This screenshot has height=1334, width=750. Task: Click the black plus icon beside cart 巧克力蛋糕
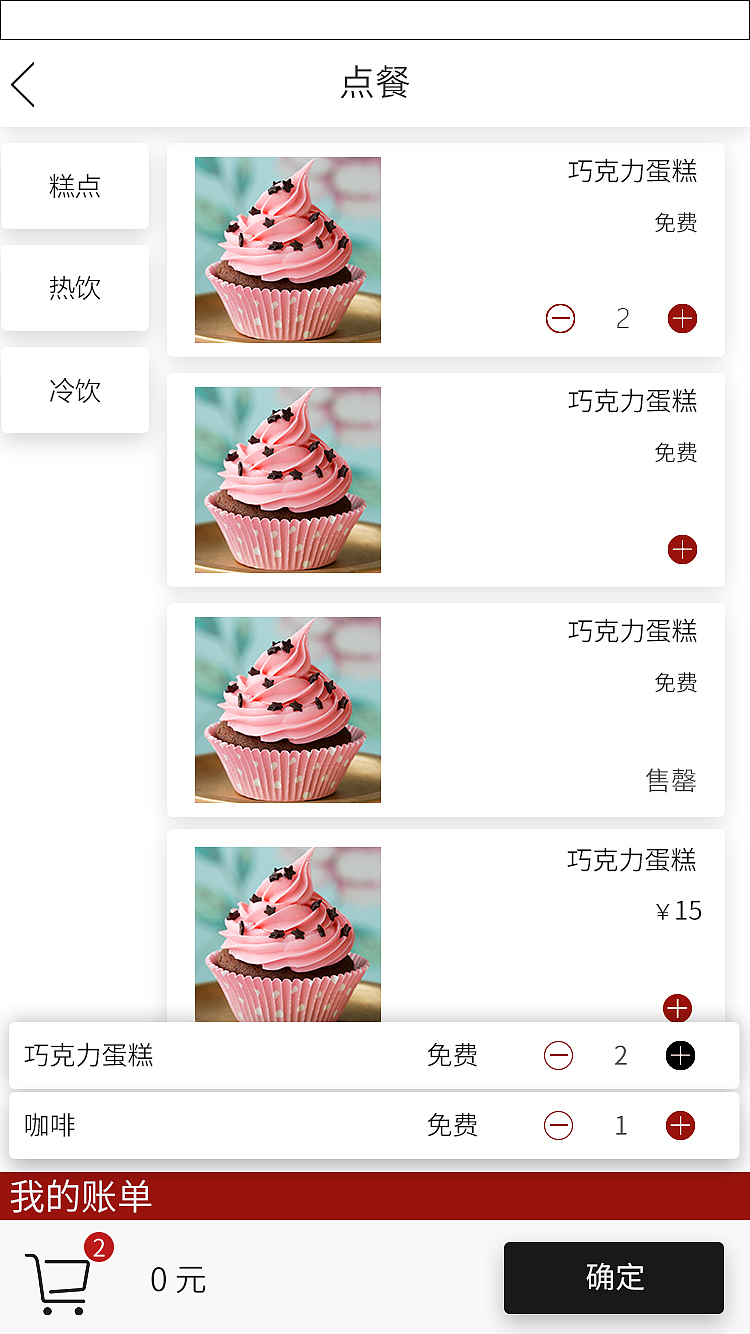click(680, 1055)
